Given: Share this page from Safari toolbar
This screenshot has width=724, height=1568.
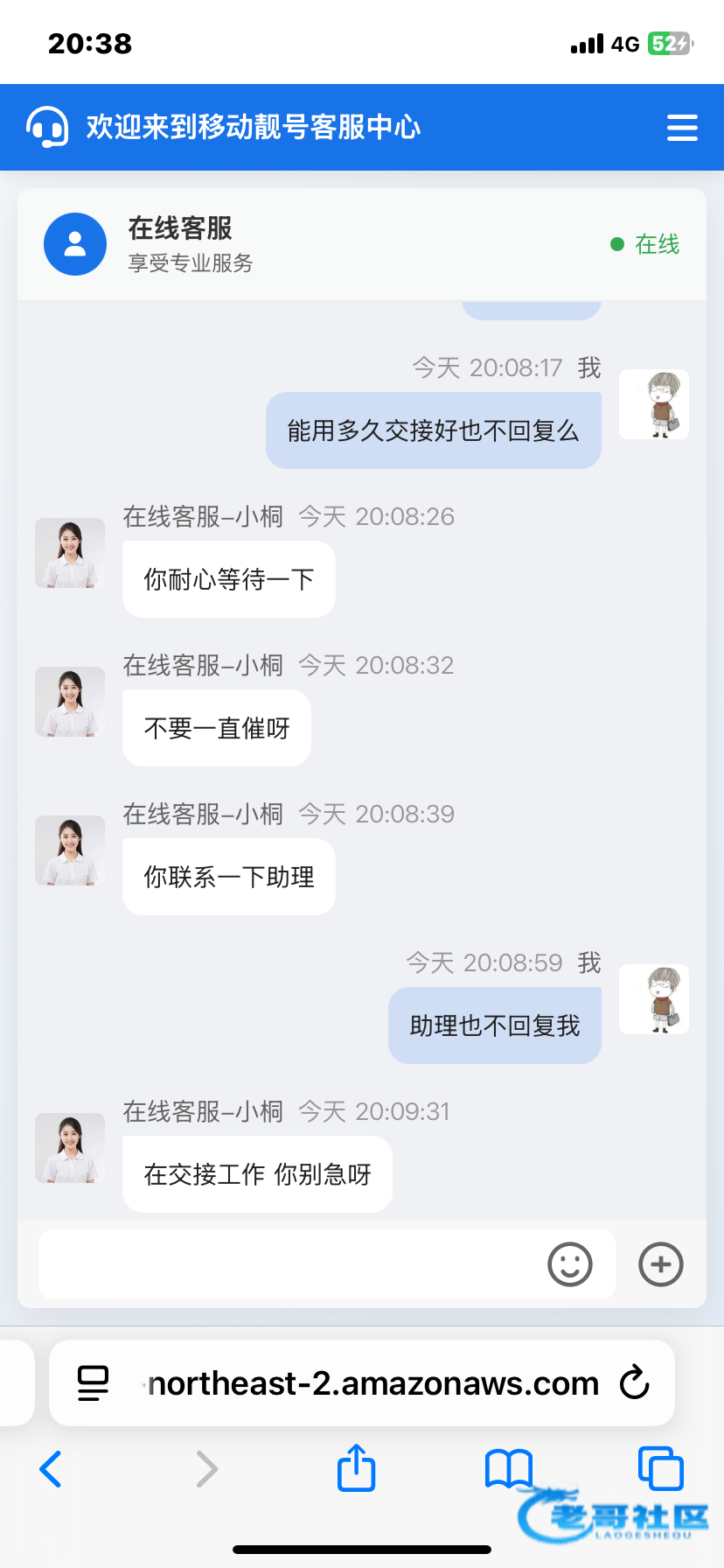Looking at the screenshot, I should (357, 1467).
